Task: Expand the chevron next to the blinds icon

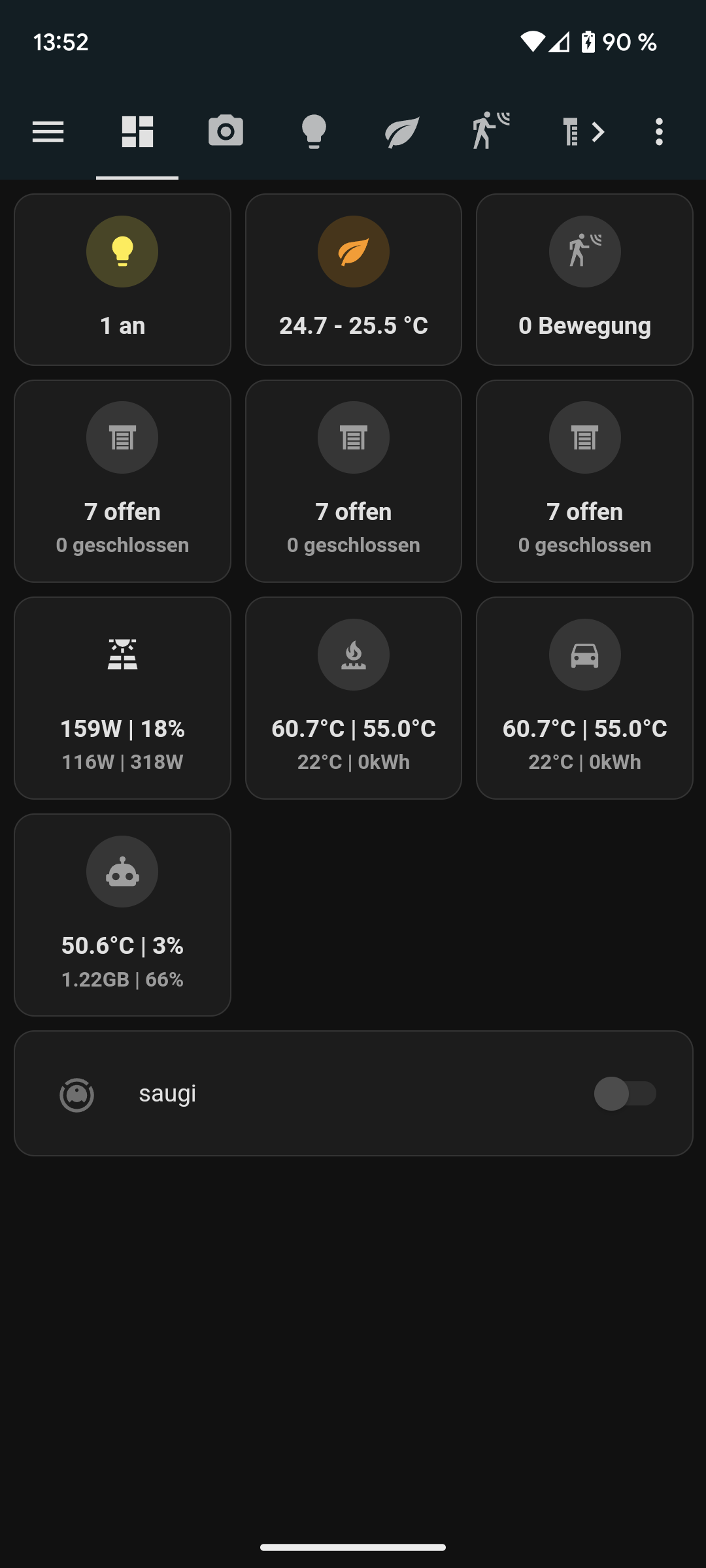Action: click(598, 132)
